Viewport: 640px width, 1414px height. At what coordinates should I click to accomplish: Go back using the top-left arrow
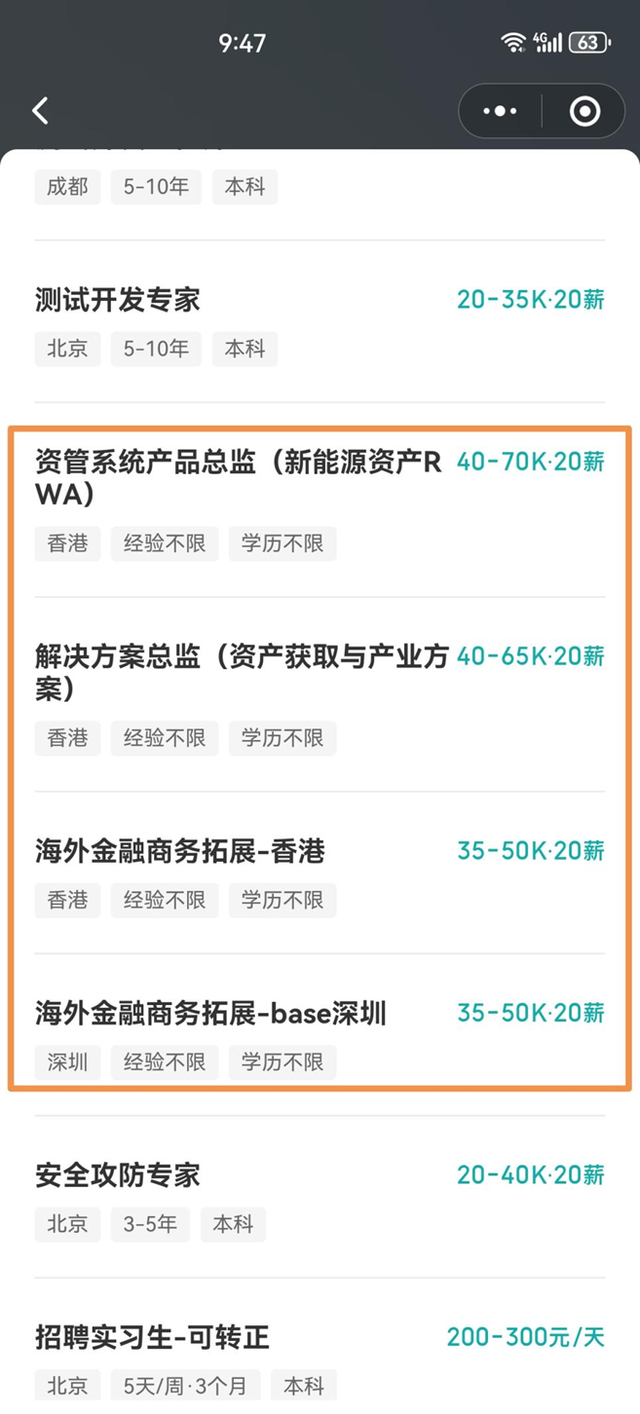40,111
